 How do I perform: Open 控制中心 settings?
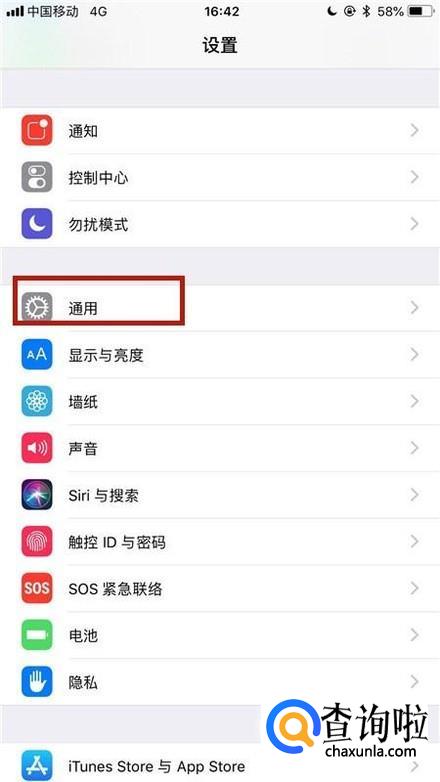[x=220, y=178]
